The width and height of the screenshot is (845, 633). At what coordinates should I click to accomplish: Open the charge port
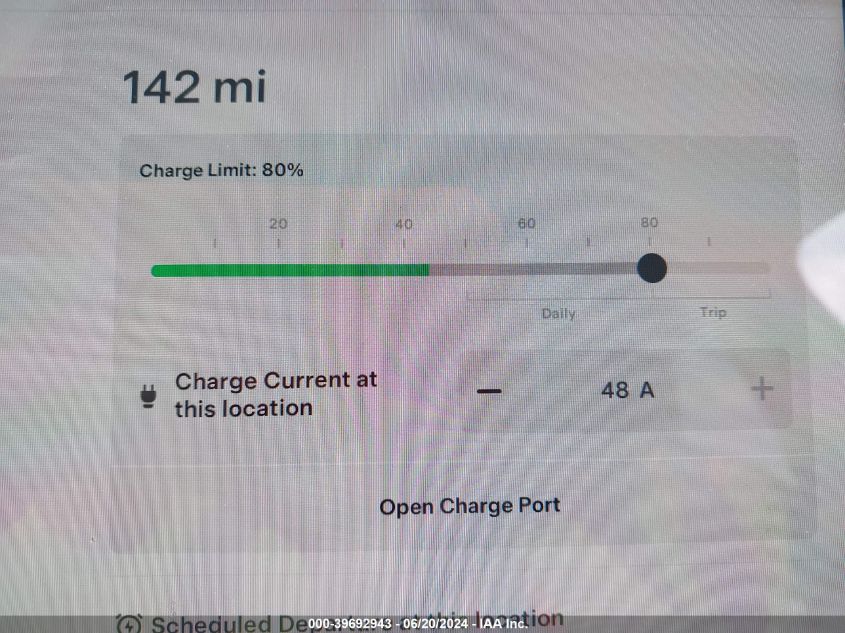coord(469,506)
